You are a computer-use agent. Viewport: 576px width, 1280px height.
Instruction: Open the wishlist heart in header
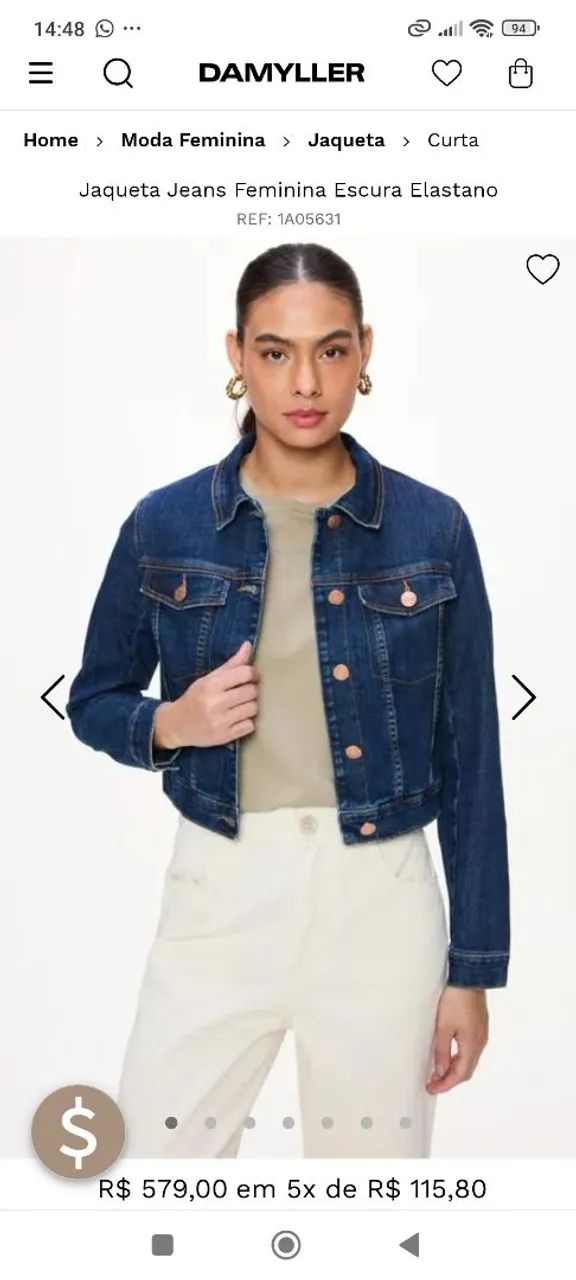tap(446, 73)
